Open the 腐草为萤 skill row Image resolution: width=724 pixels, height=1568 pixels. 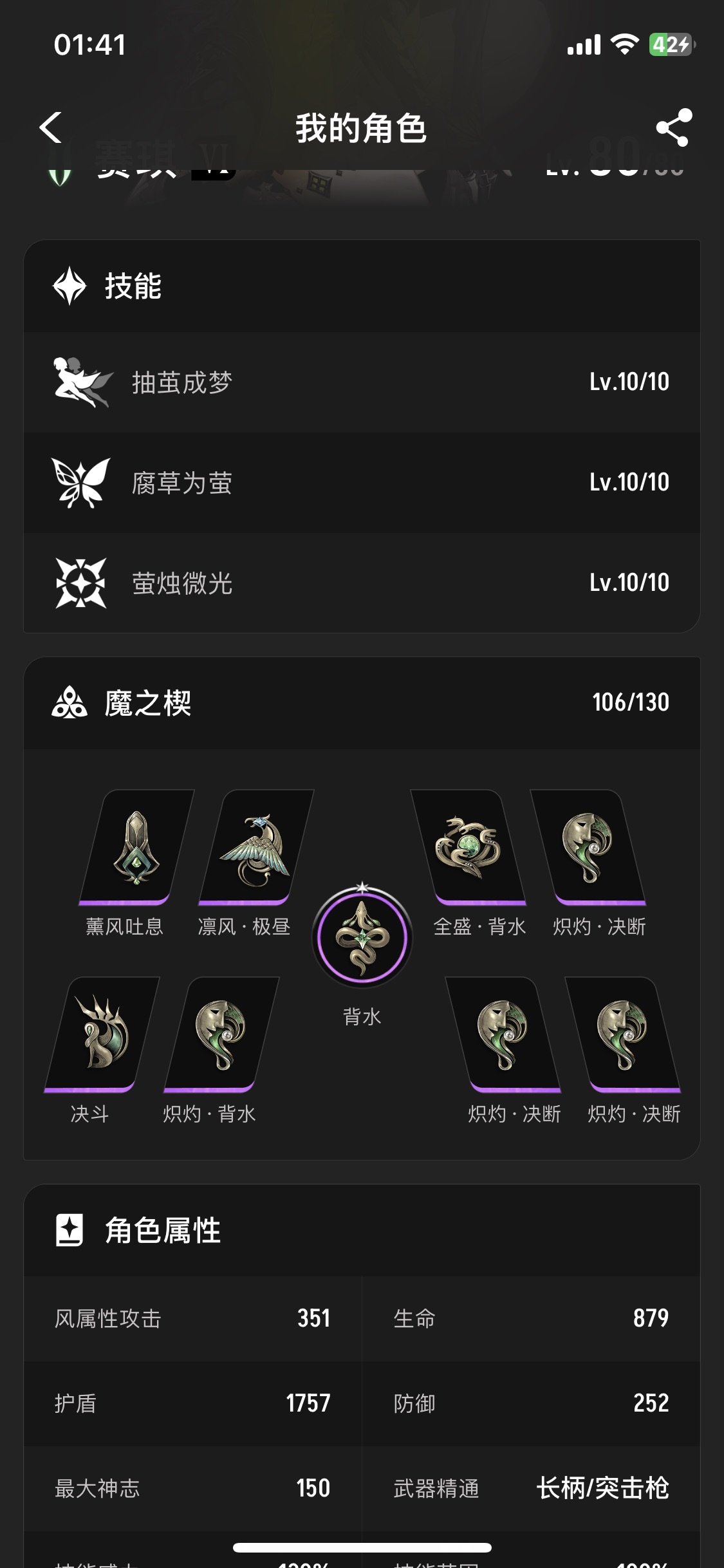pyautogui.click(x=362, y=483)
